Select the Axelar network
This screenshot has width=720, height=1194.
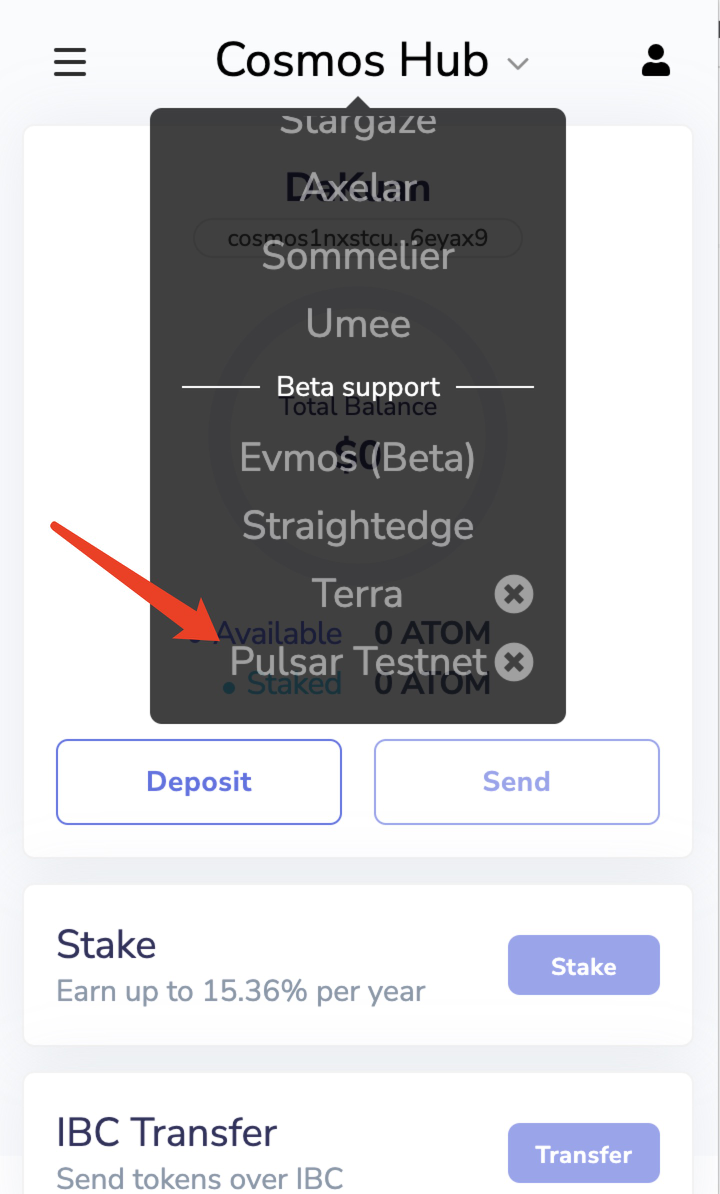[358, 187]
